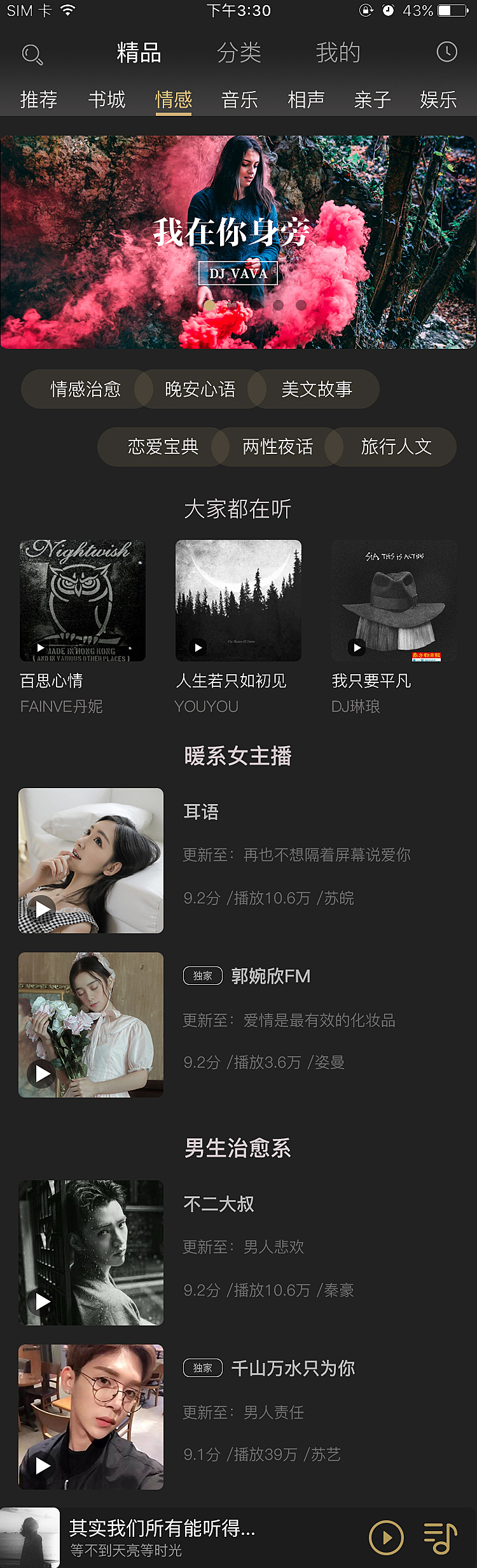Image resolution: width=477 pixels, height=1568 pixels.
Task: Open the search icon
Action: 32,55
